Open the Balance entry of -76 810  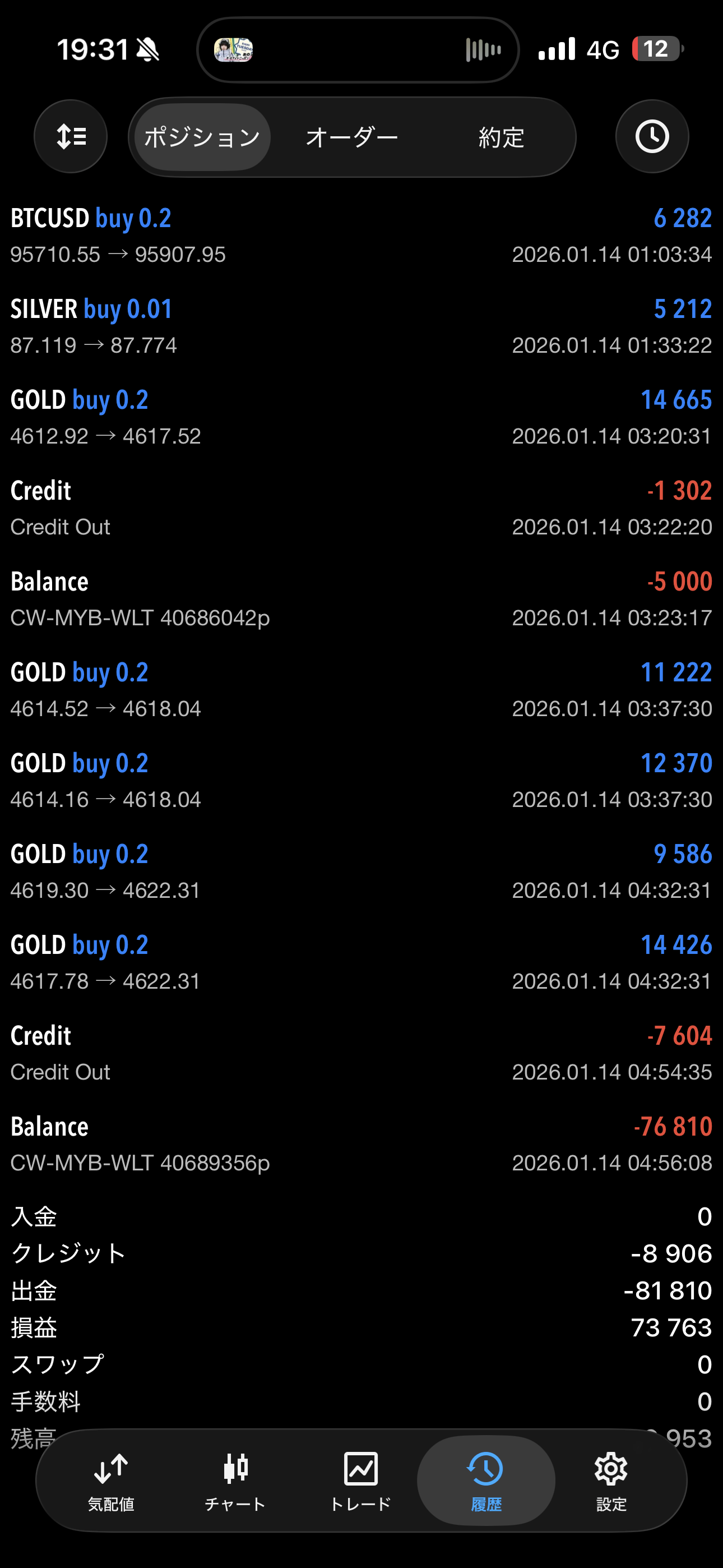pyautogui.click(x=361, y=1143)
